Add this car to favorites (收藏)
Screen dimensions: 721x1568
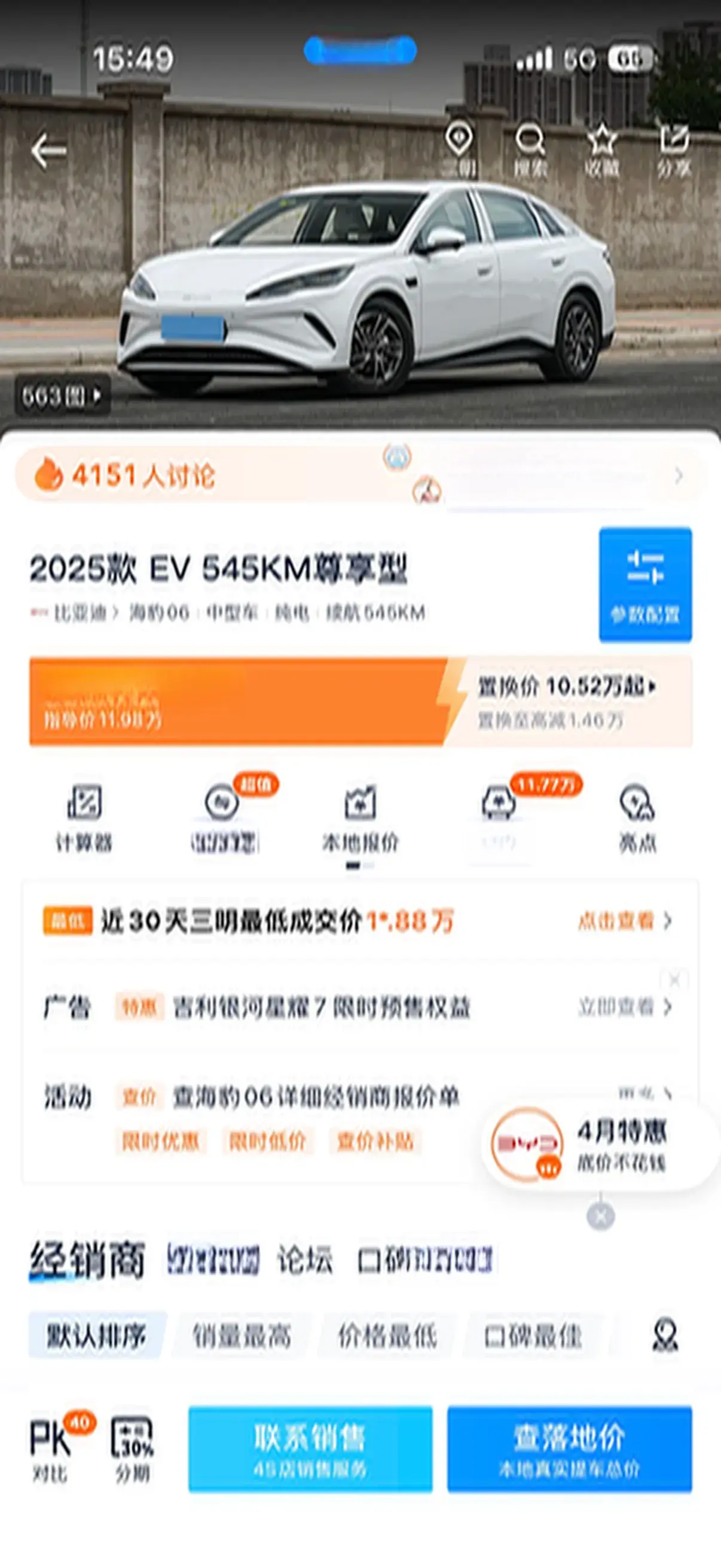(602, 149)
